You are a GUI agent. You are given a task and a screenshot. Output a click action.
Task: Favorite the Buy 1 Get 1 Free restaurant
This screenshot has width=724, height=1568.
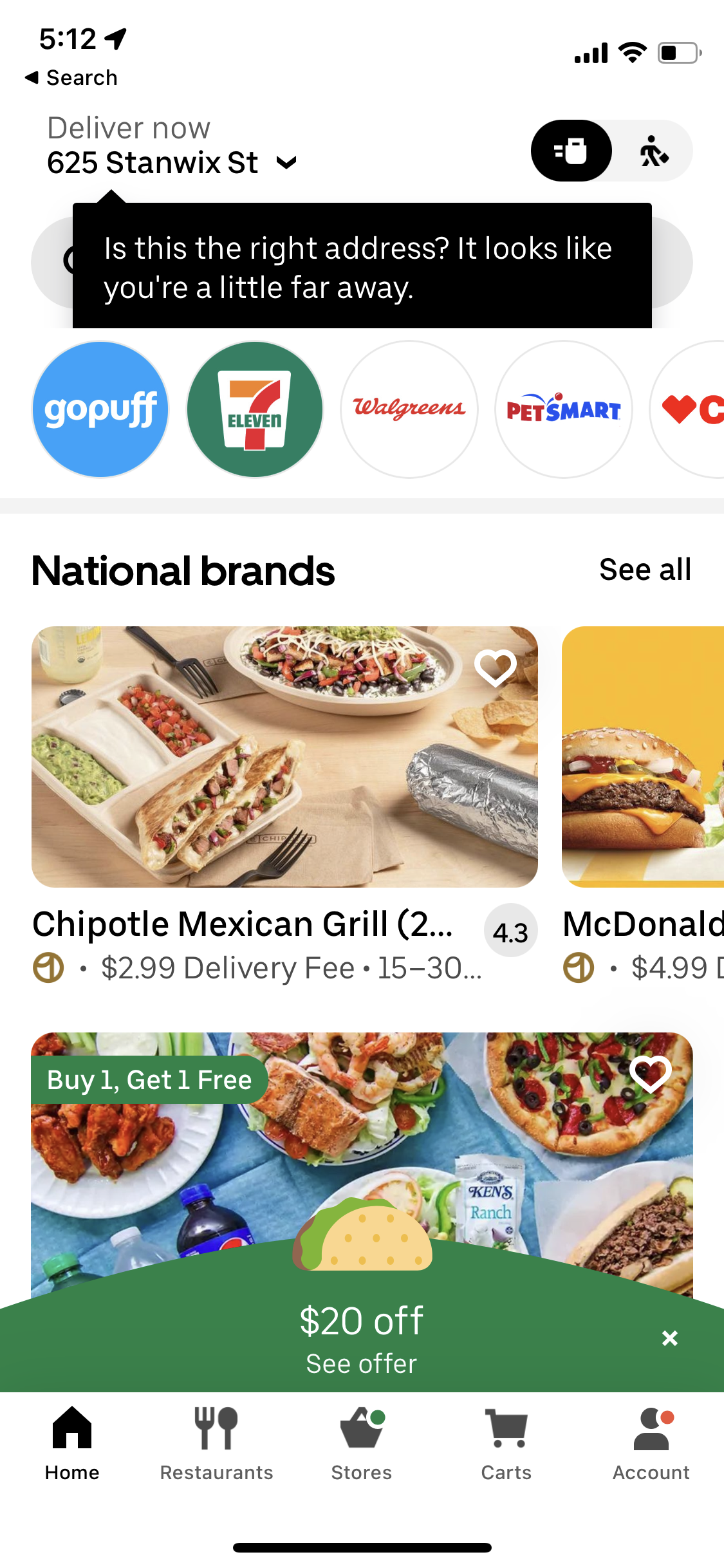tap(651, 1073)
